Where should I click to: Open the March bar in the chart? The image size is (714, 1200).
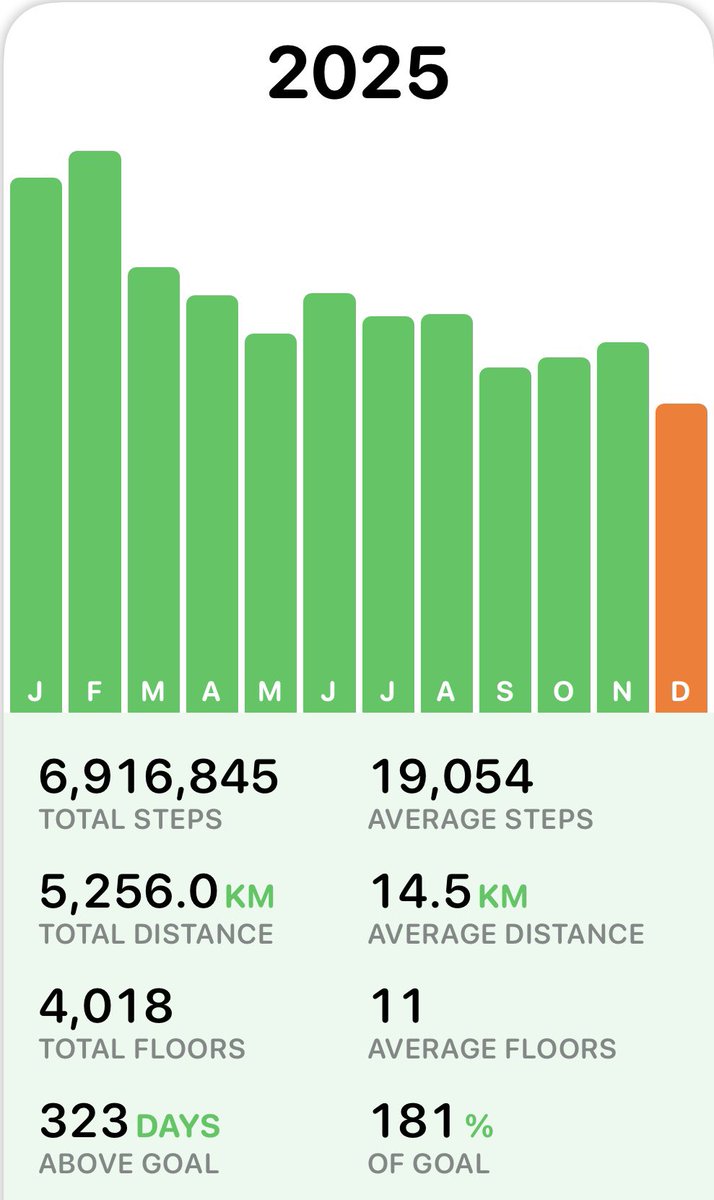(153, 490)
